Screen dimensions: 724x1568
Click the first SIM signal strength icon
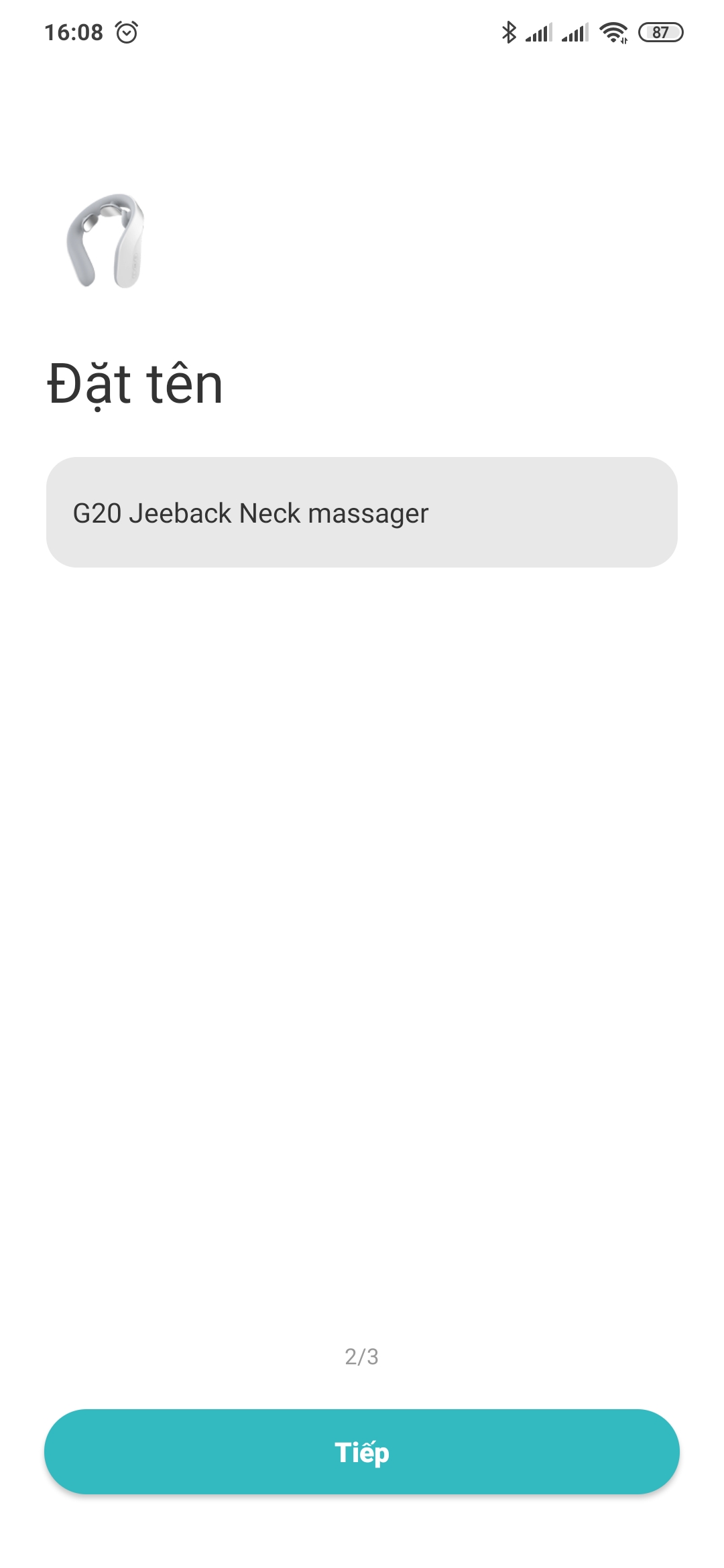(x=540, y=31)
